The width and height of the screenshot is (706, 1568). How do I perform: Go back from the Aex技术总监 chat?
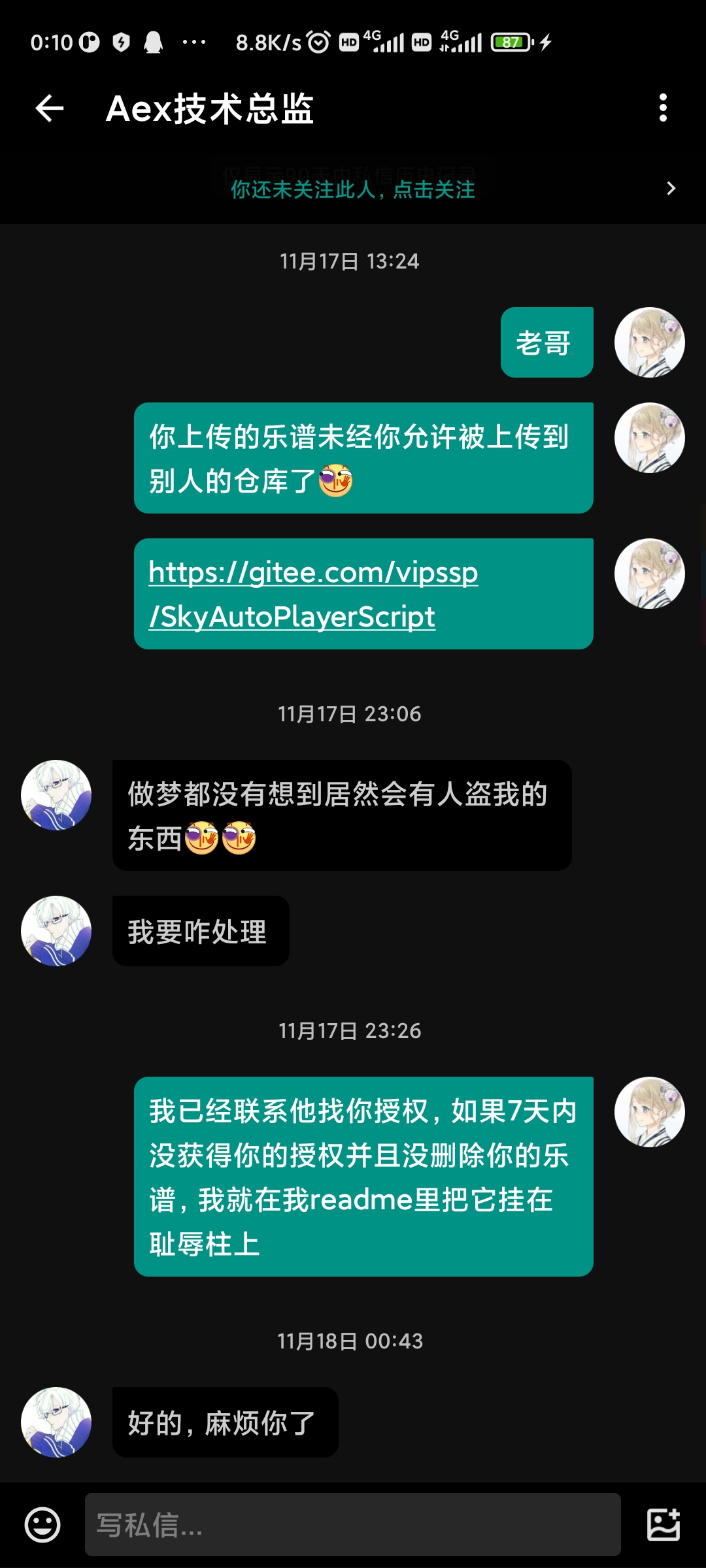tap(50, 108)
